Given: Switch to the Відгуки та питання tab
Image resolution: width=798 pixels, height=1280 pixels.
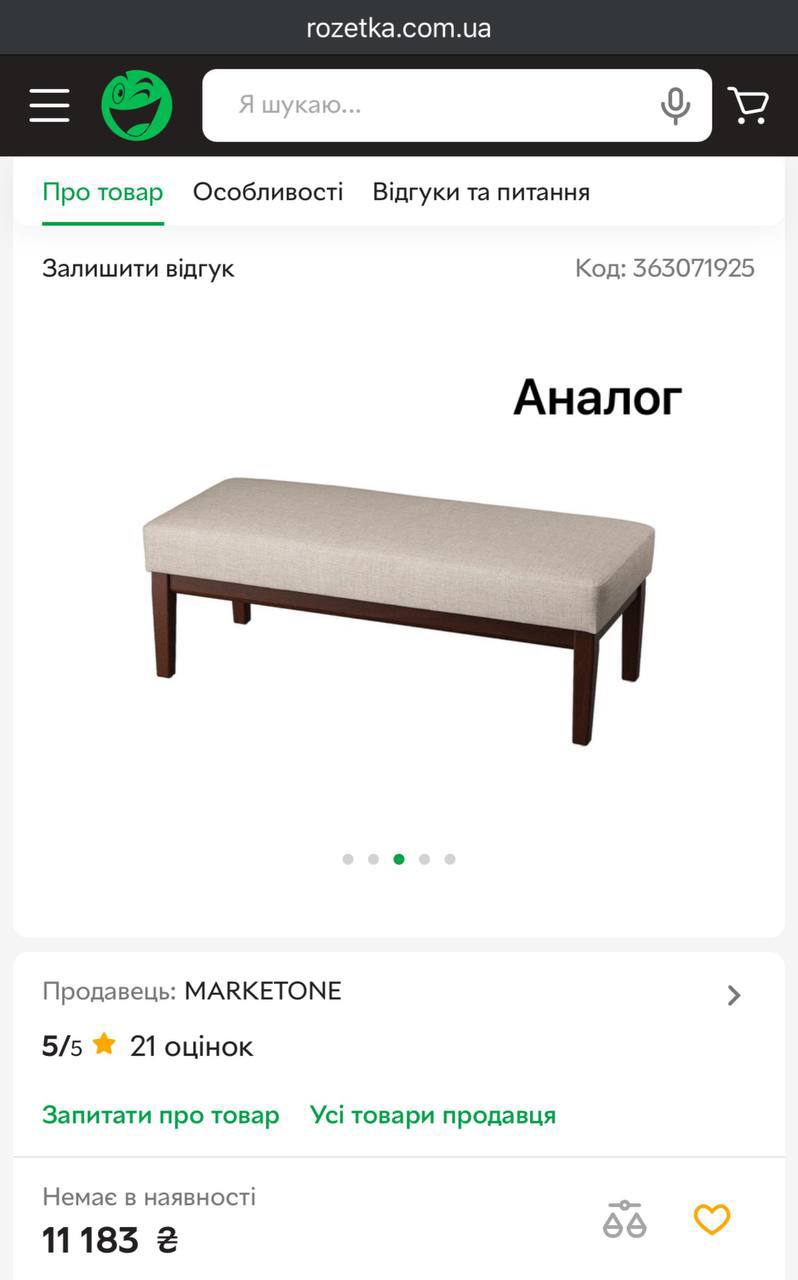Looking at the screenshot, I should pyautogui.click(x=481, y=192).
